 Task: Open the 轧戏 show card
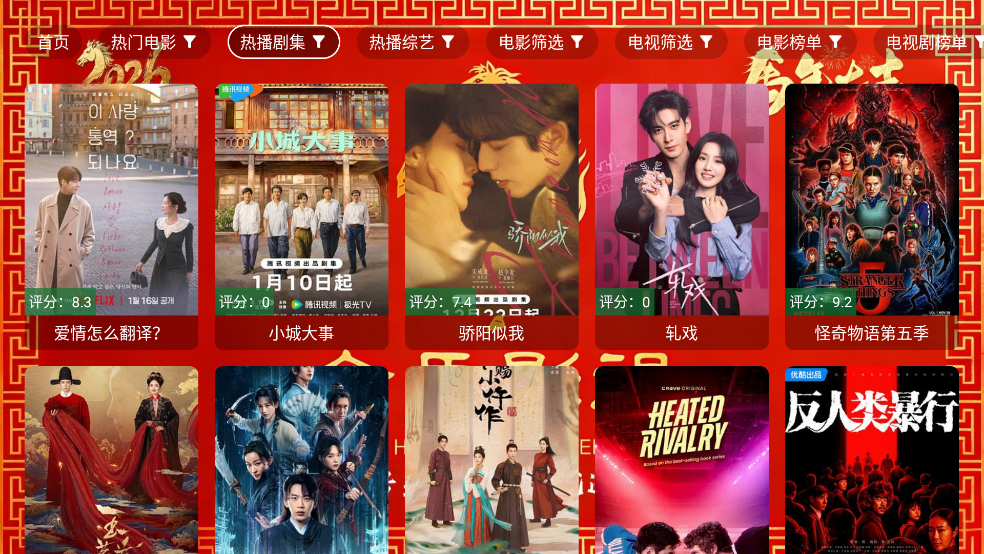pos(681,215)
